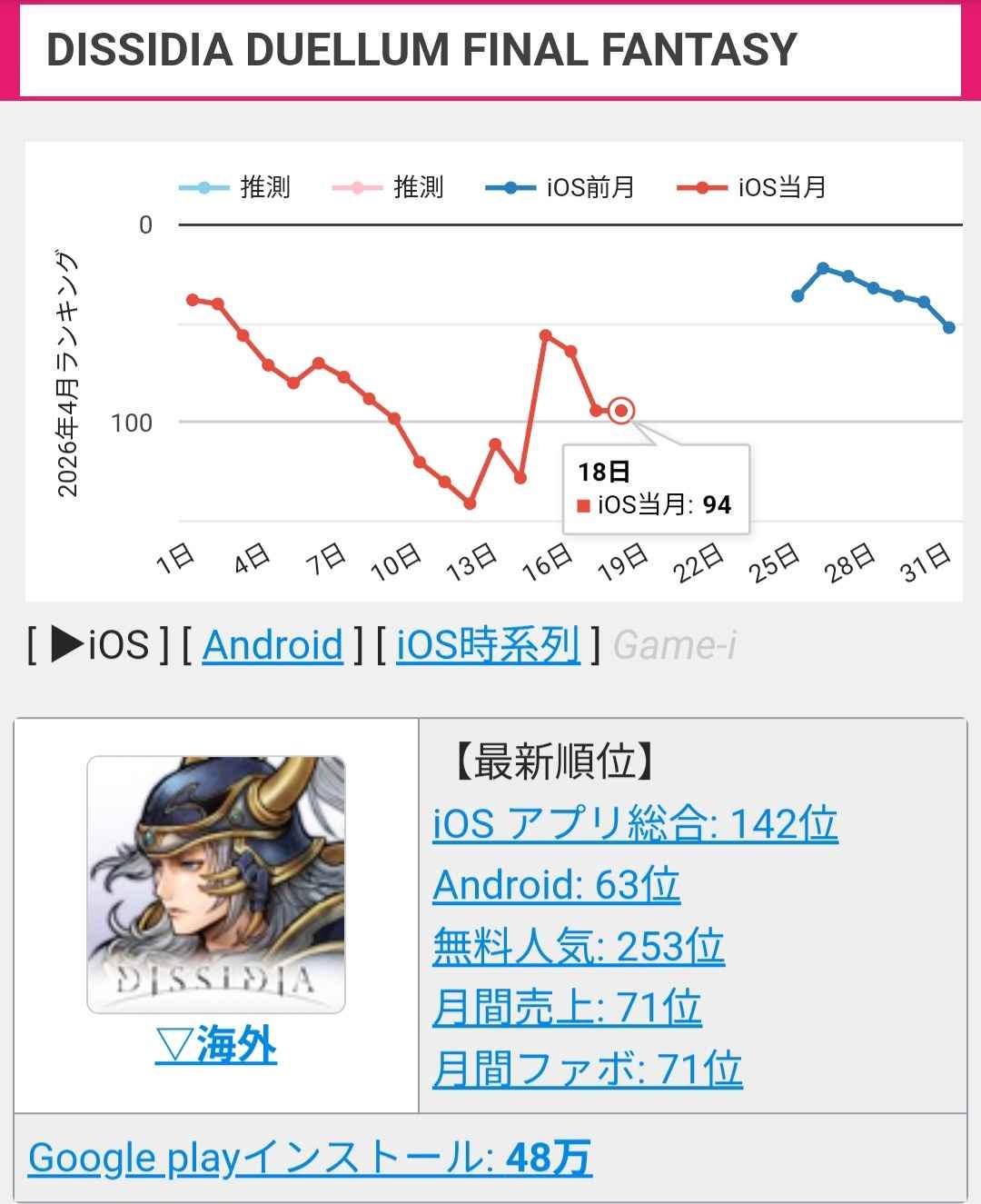This screenshot has width=981, height=1204.
Task: Open Google playインストール 48万 link
Action: [x=310, y=1159]
